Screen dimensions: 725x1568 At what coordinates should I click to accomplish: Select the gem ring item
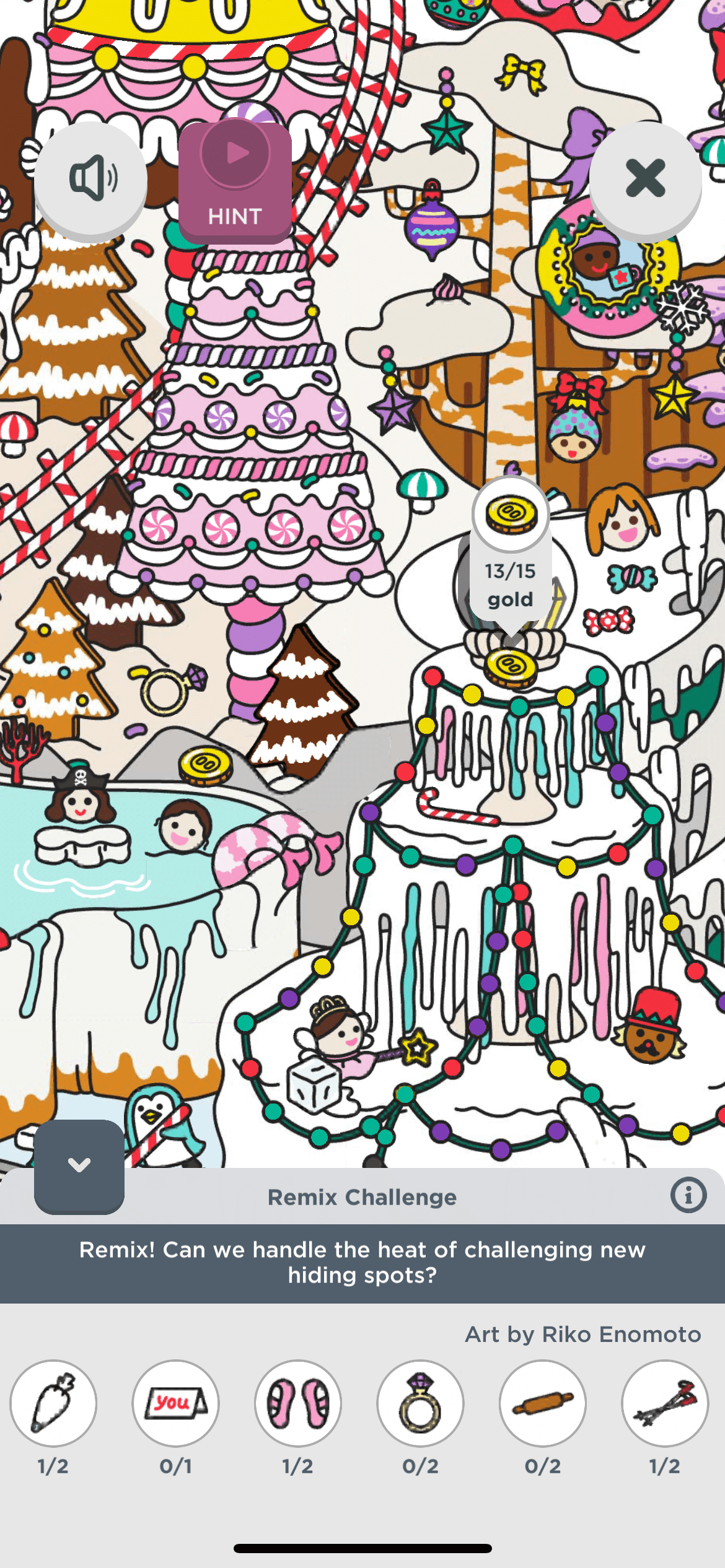pos(420,1403)
